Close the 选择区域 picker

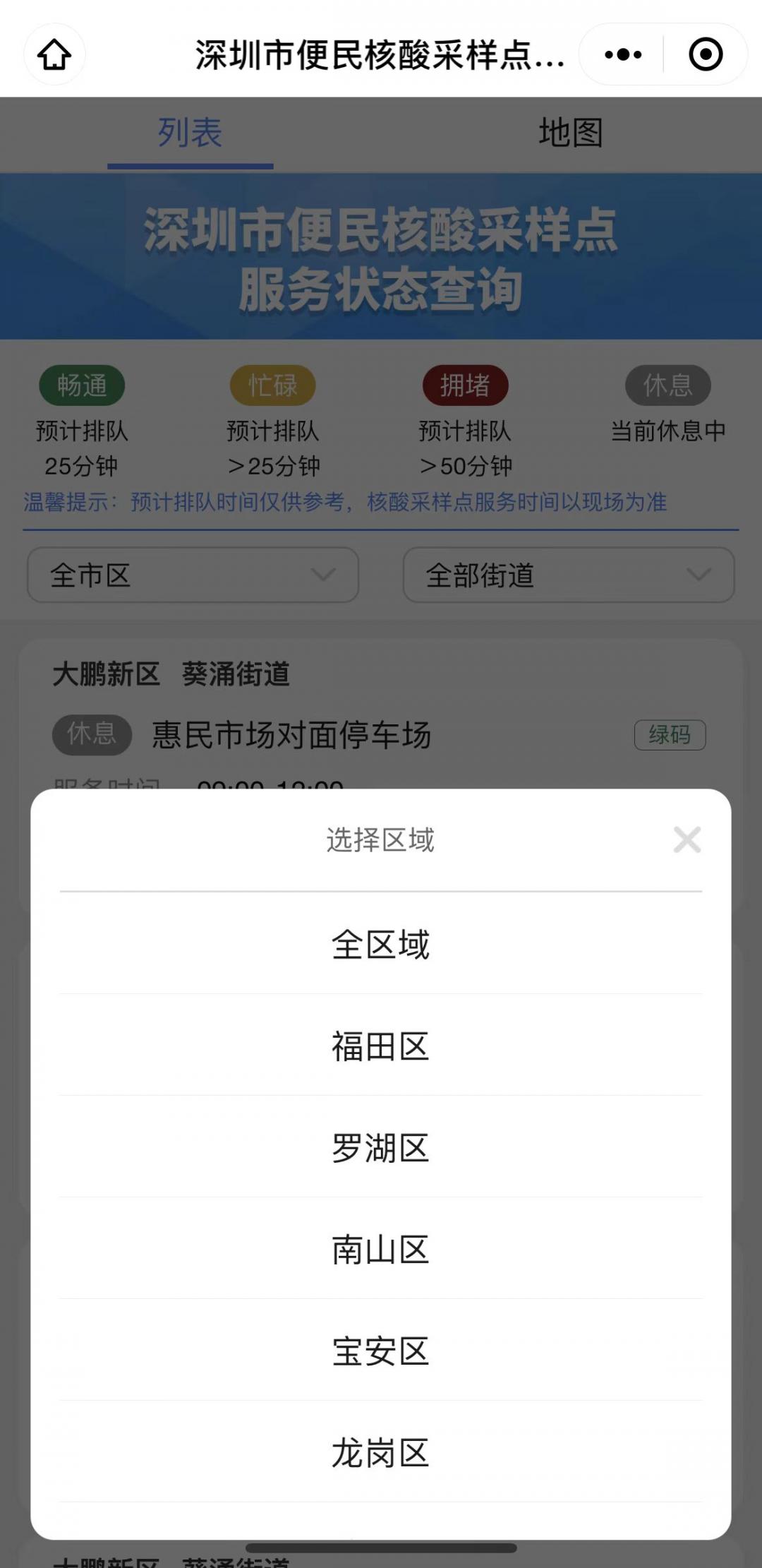[687, 839]
